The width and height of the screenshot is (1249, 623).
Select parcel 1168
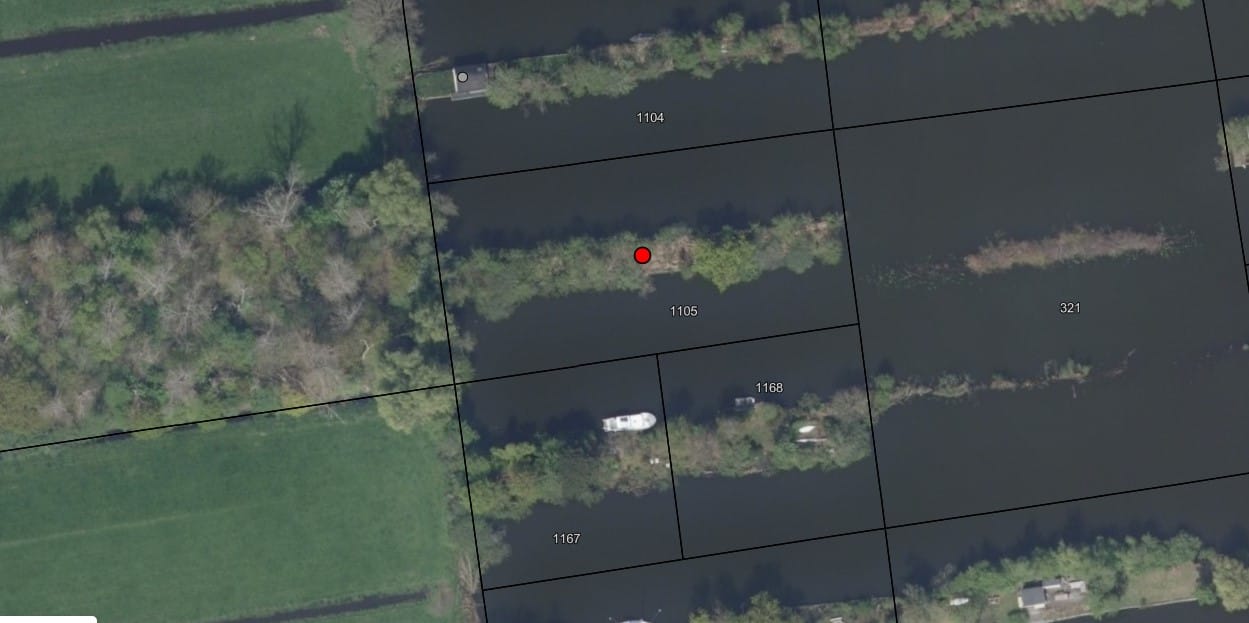click(x=768, y=388)
